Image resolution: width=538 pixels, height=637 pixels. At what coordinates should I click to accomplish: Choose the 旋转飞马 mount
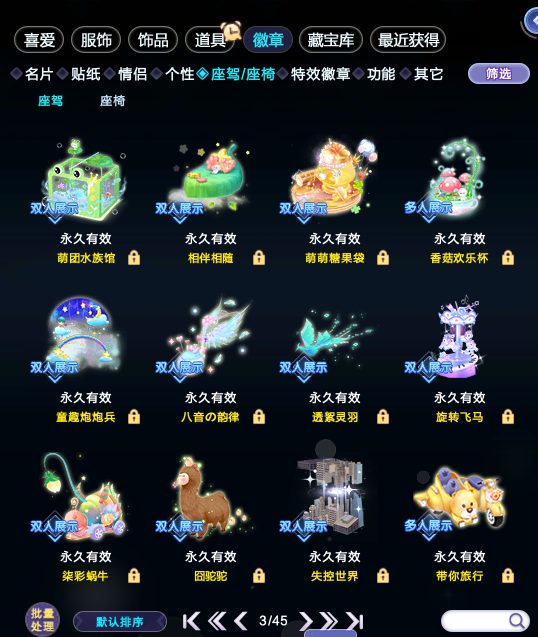pos(459,339)
